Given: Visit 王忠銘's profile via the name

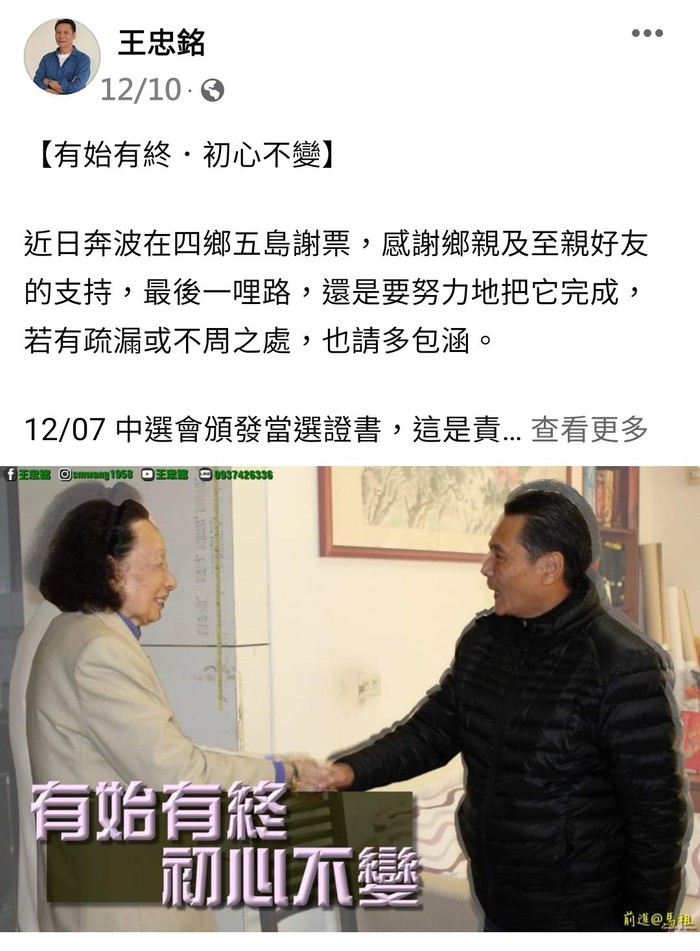Looking at the screenshot, I should (161, 43).
